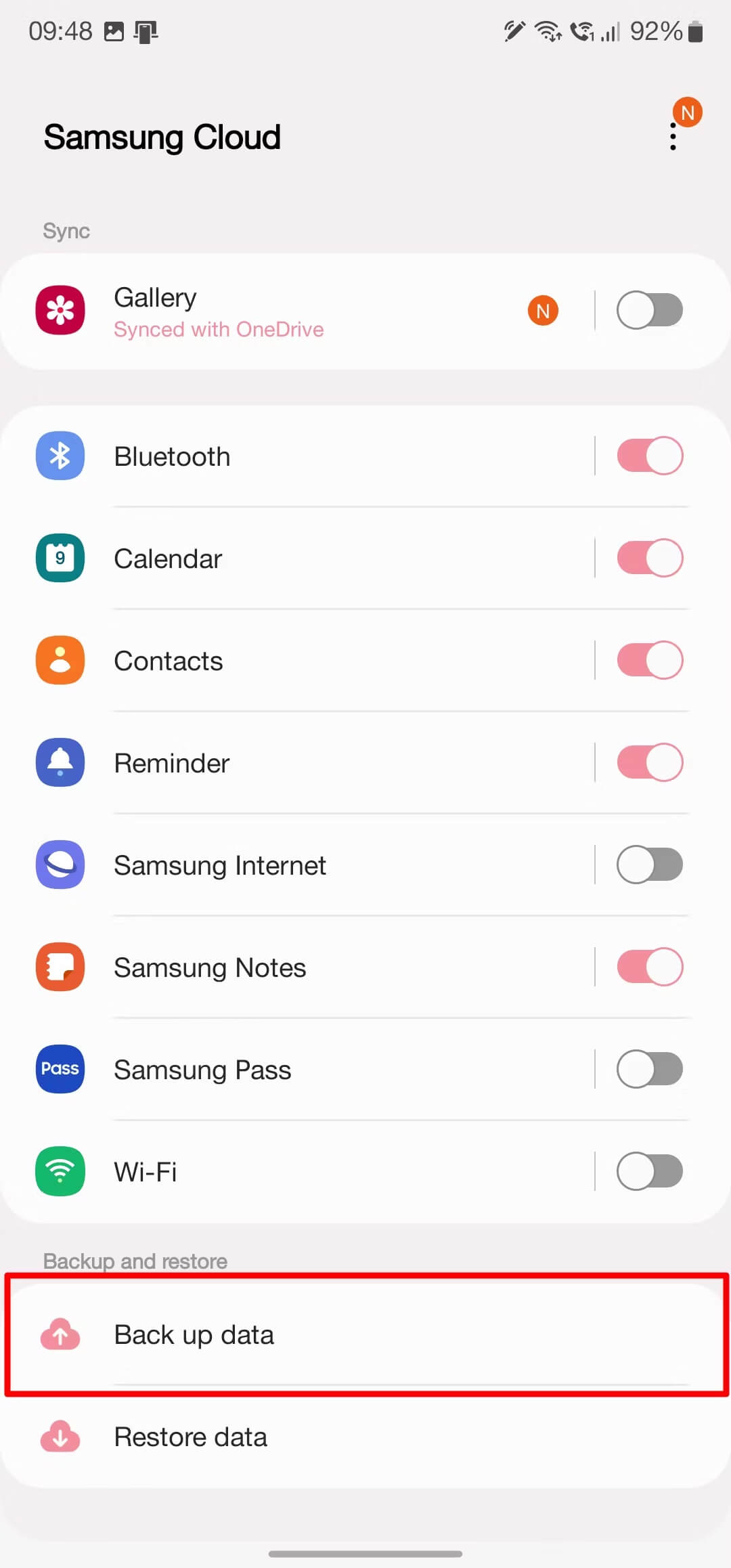
Task: Disable Samsung Notes sync
Action: tap(649, 967)
